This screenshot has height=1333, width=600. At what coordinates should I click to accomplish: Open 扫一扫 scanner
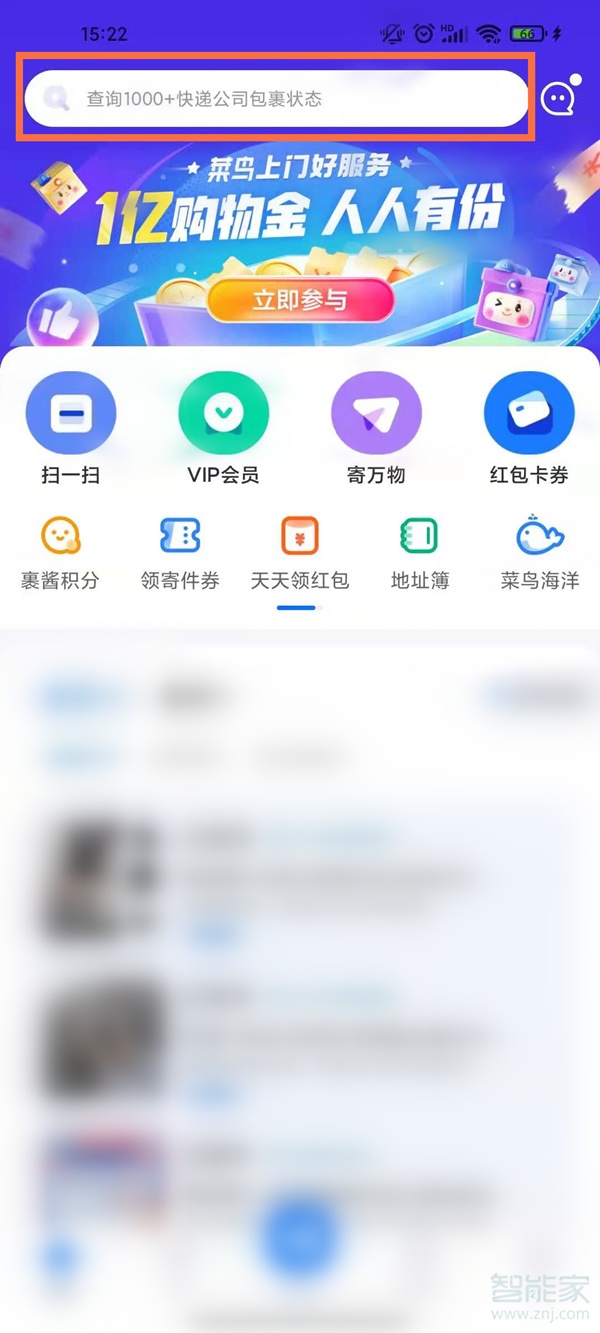(71, 413)
